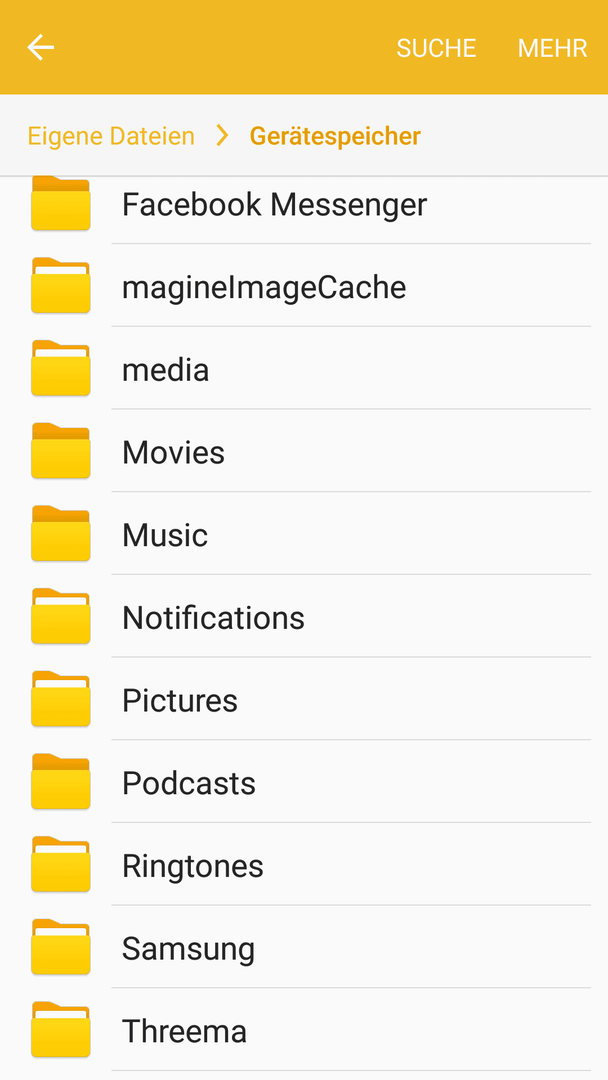Open the Threema folder
The width and height of the screenshot is (608, 1080).
point(304,1030)
